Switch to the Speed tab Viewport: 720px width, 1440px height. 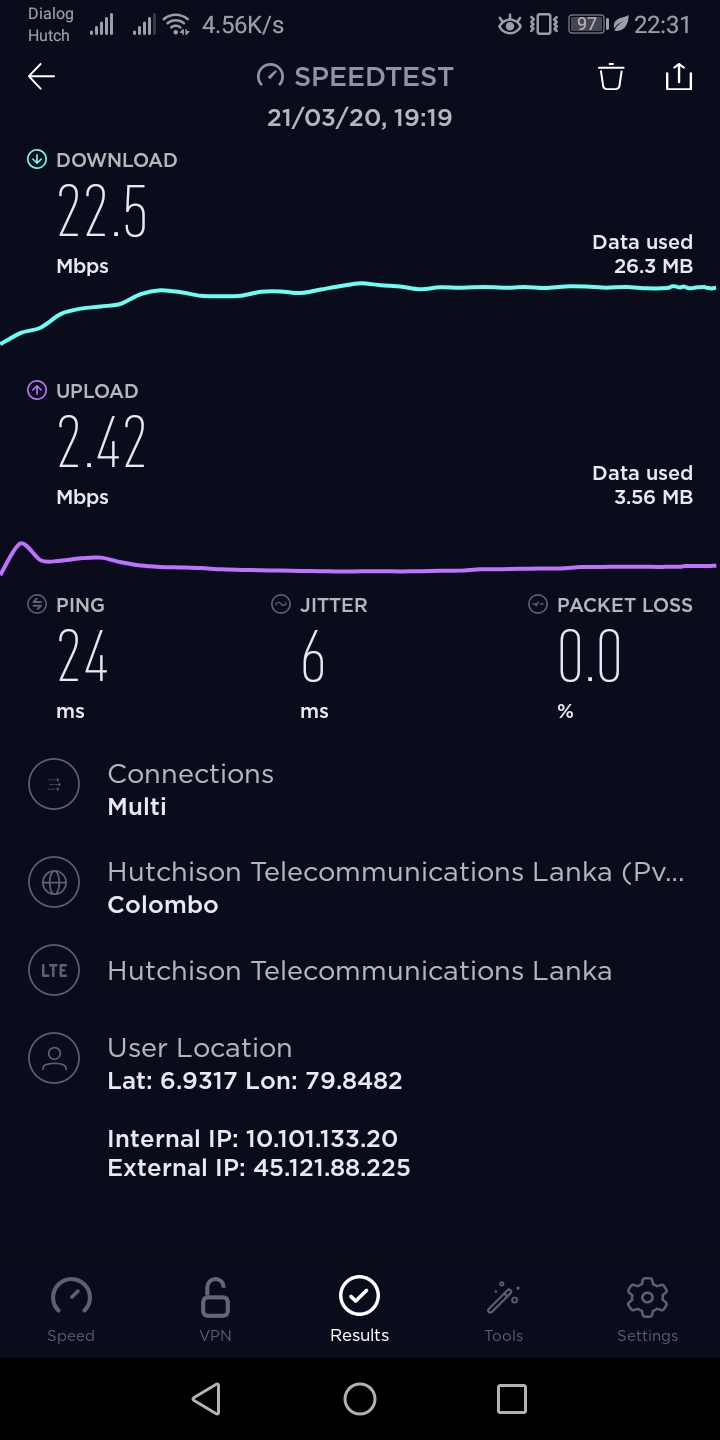pyautogui.click(x=71, y=1310)
